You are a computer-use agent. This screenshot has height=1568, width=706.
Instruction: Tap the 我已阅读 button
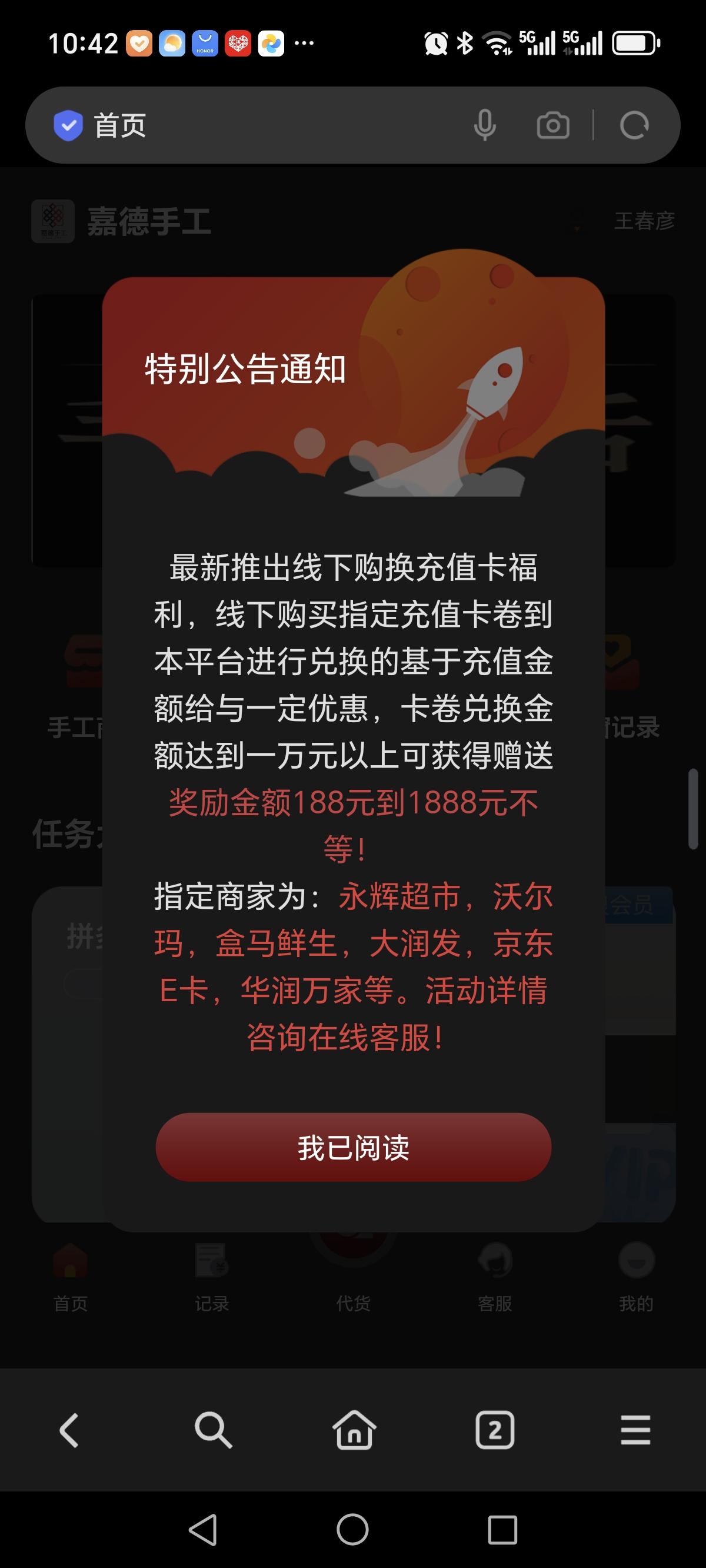point(353,1147)
